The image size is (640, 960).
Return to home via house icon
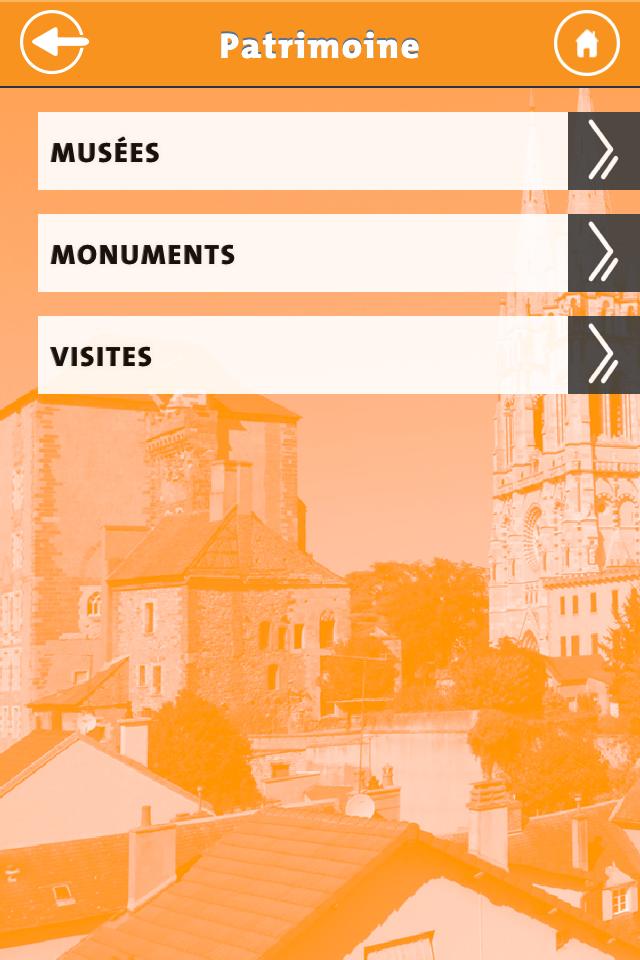(x=587, y=43)
